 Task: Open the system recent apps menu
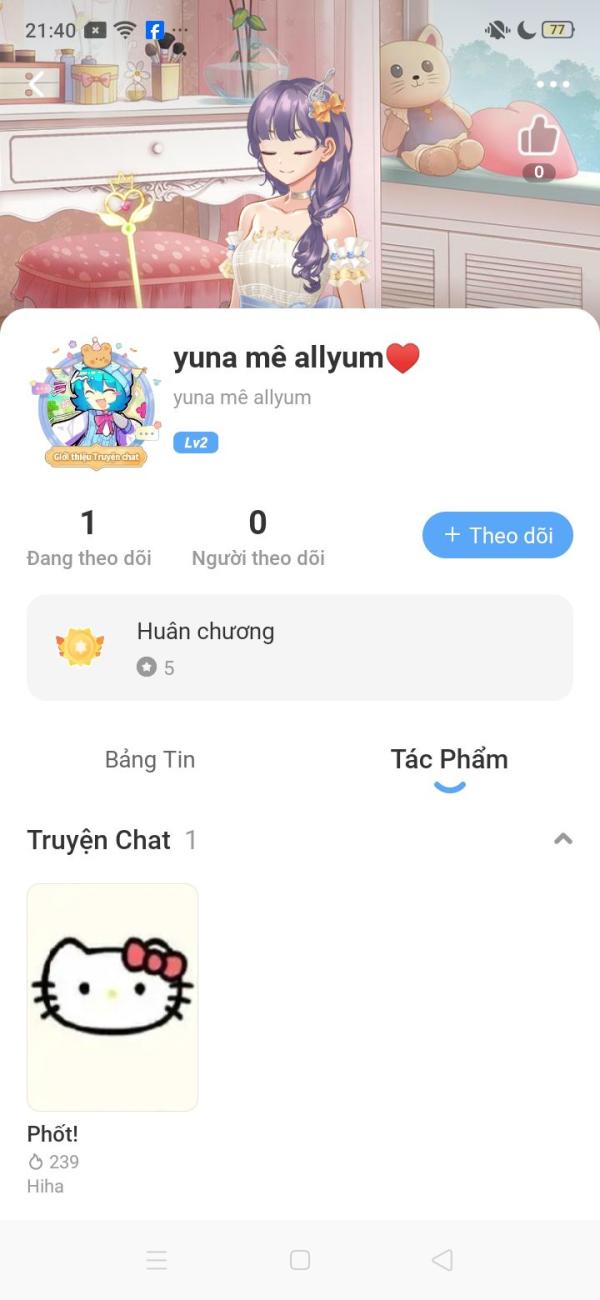point(157,1260)
